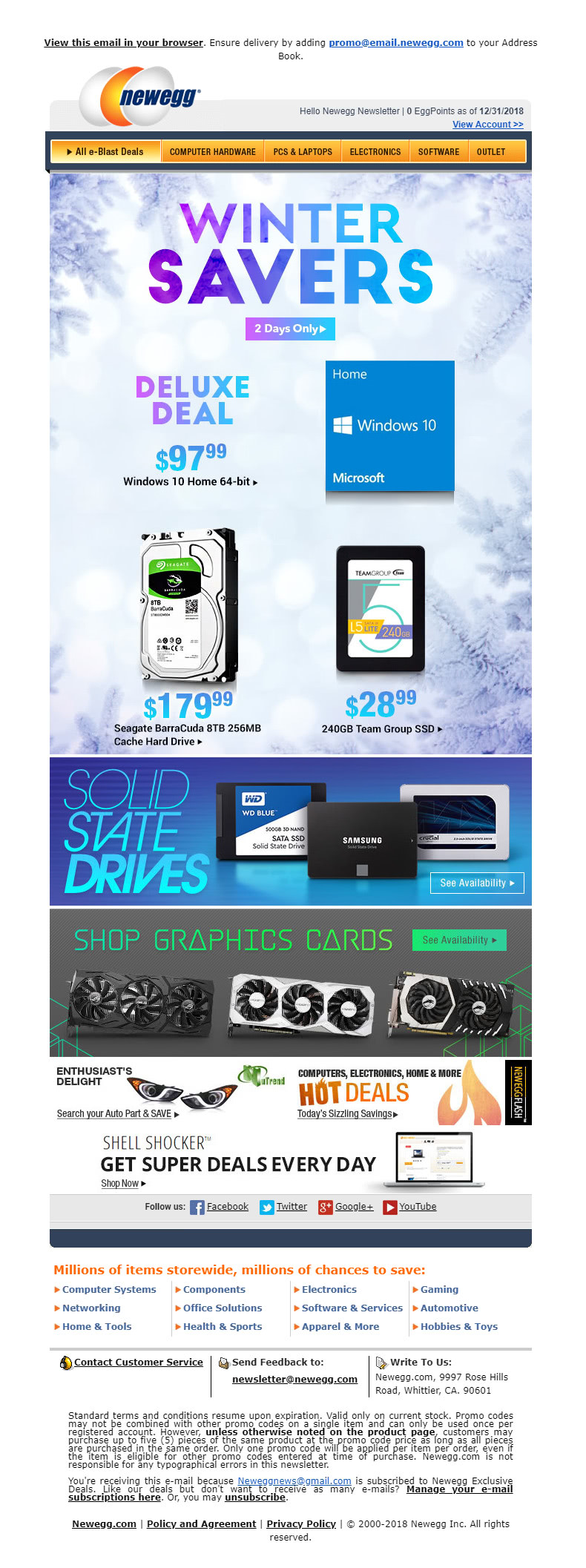This screenshot has height=1568, width=586.
Task: Contact Customer Service
Action: point(138,1362)
